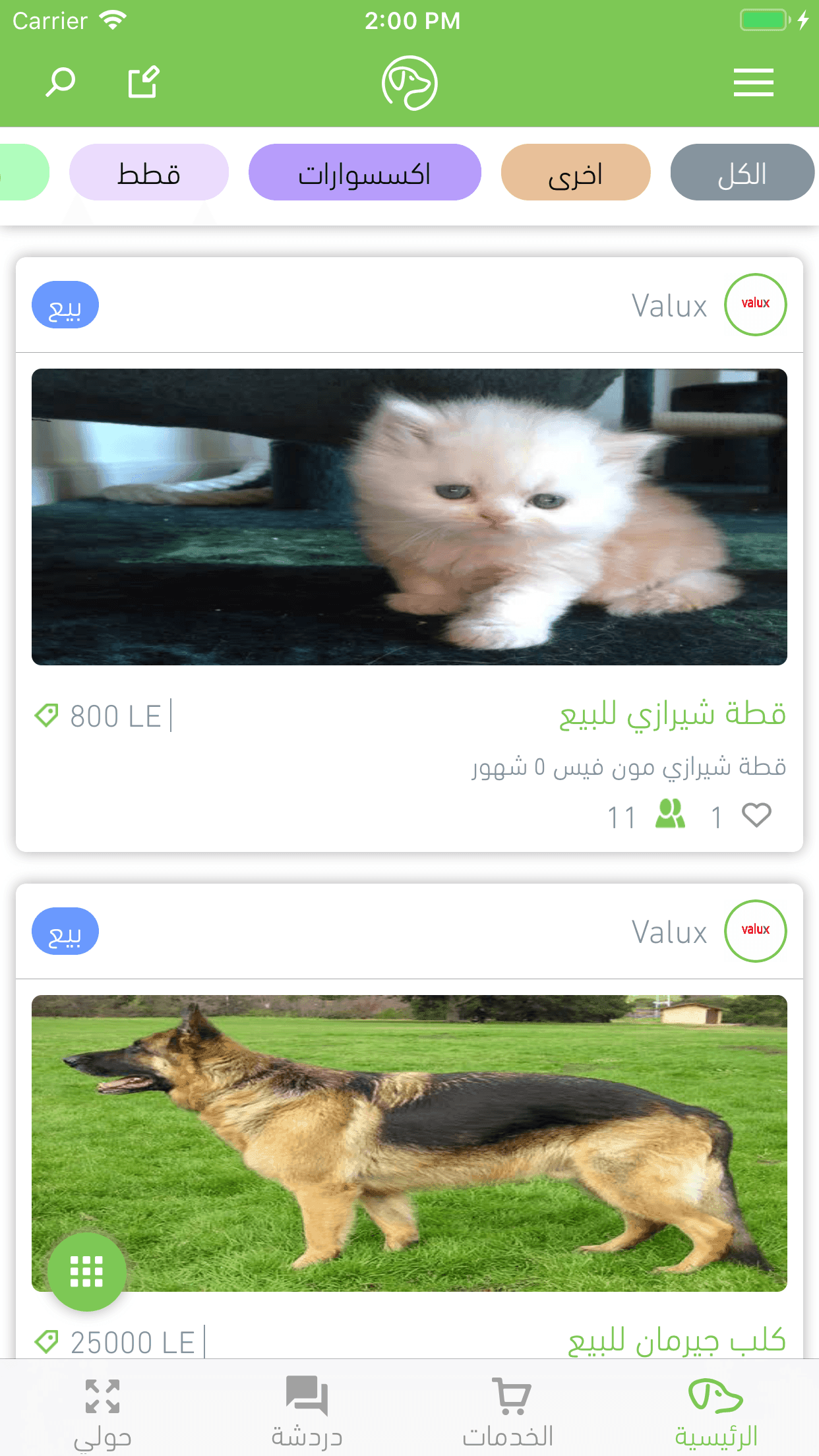Open the search icon
The height and width of the screenshot is (1456, 819).
pos(60,82)
